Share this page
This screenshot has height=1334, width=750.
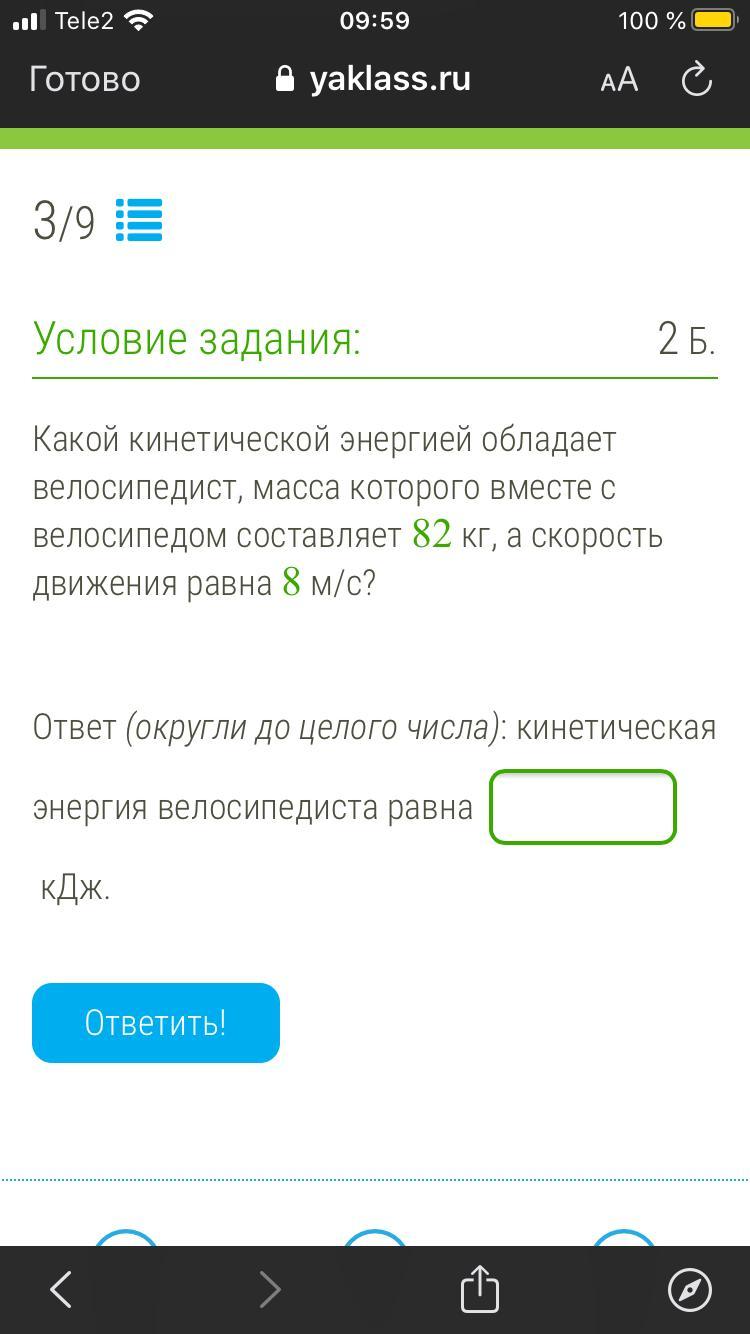click(x=479, y=1288)
